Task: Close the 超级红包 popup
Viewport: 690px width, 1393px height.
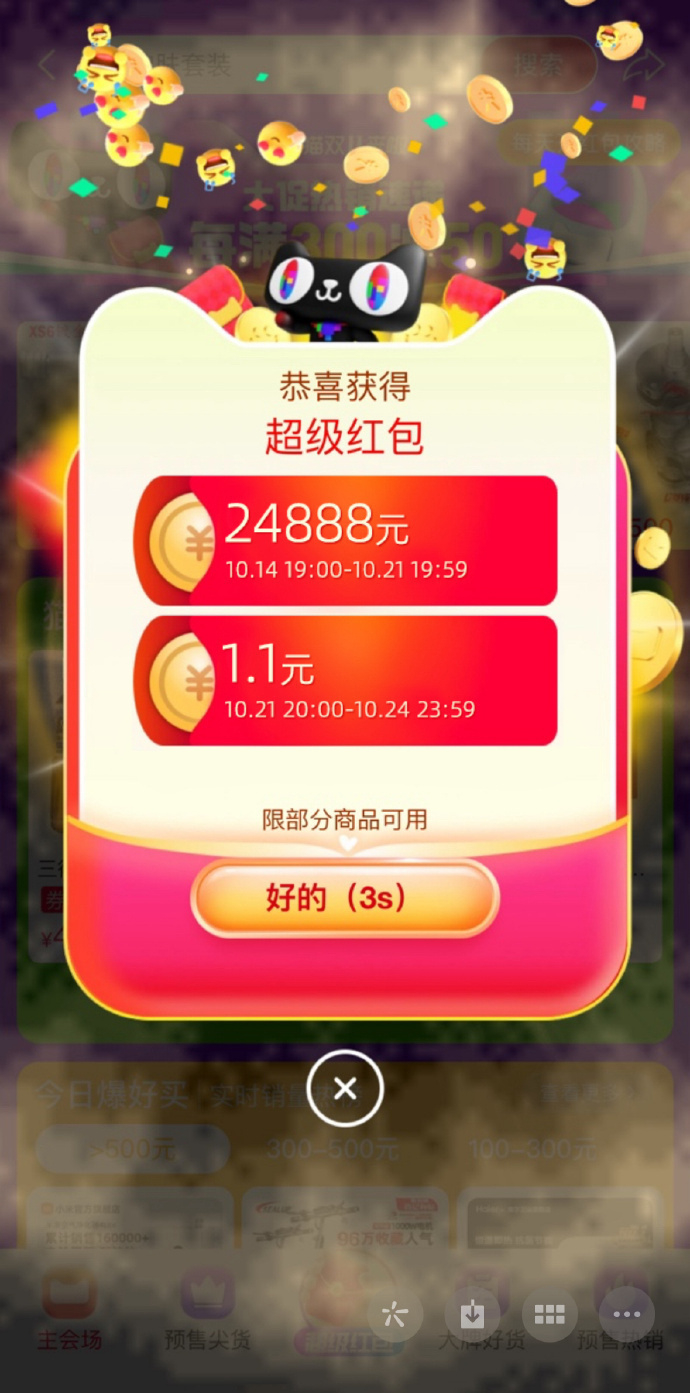Action: [345, 1089]
